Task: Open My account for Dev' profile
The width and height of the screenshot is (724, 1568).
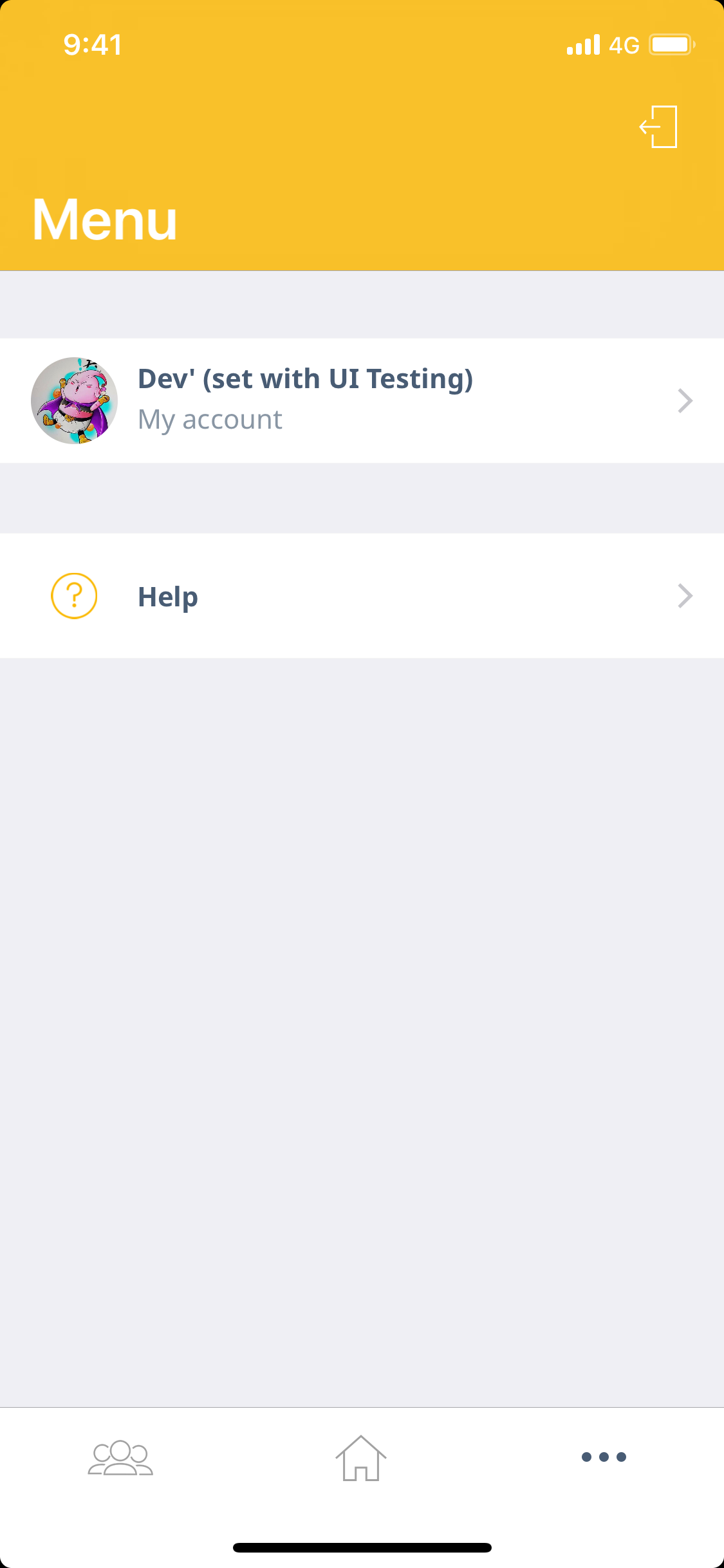Action: pos(362,400)
